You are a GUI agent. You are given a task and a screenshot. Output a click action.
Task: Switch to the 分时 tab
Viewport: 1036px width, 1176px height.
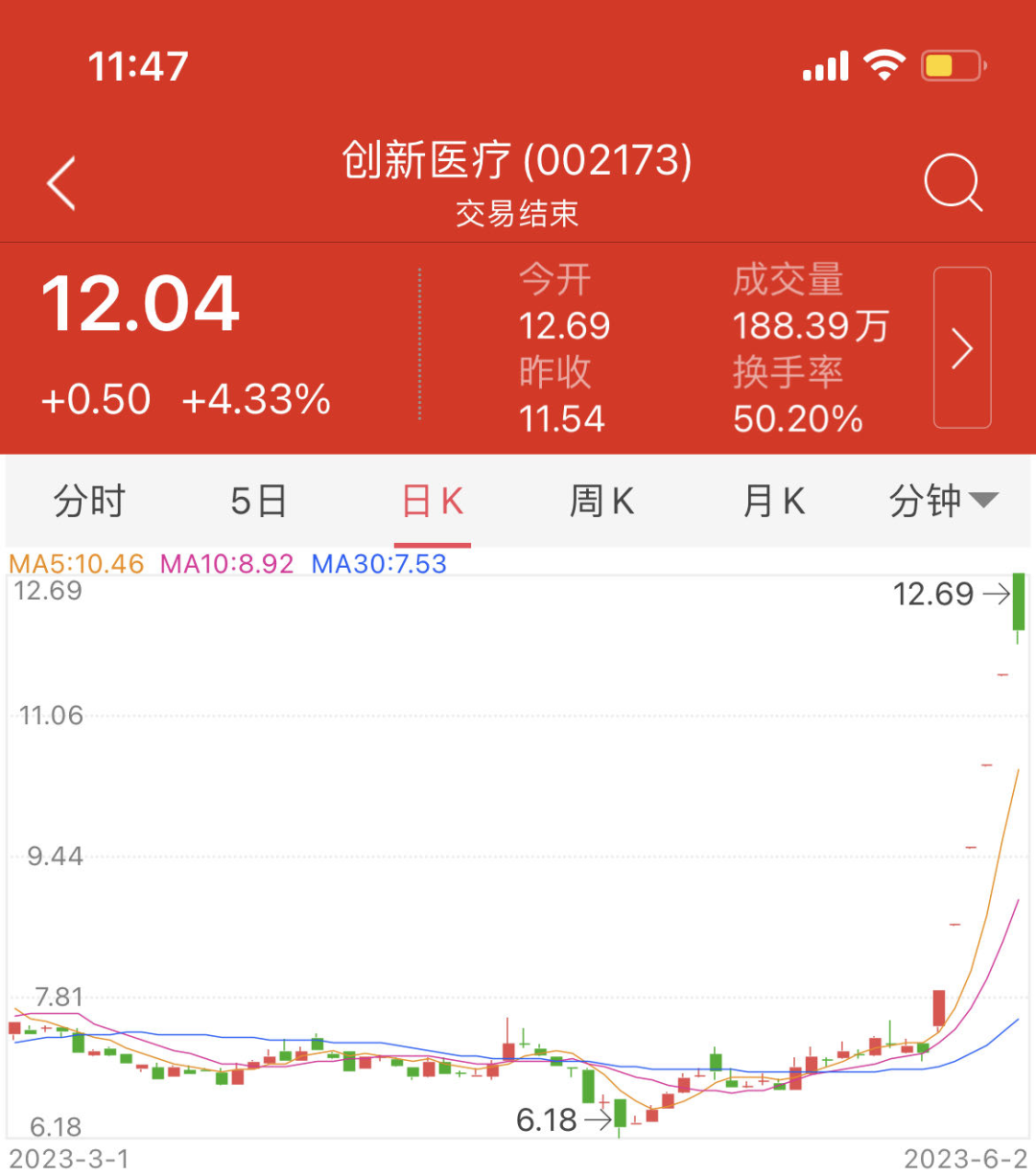pyautogui.click(x=89, y=501)
